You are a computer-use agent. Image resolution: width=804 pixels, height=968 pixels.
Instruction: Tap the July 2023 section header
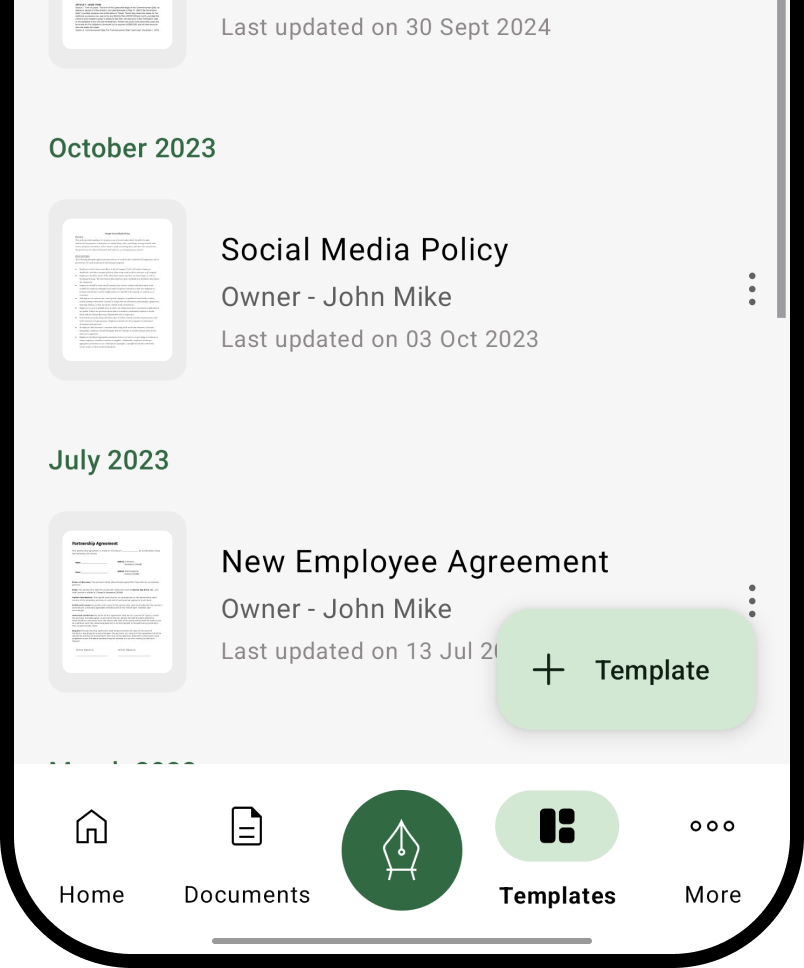(108, 460)
